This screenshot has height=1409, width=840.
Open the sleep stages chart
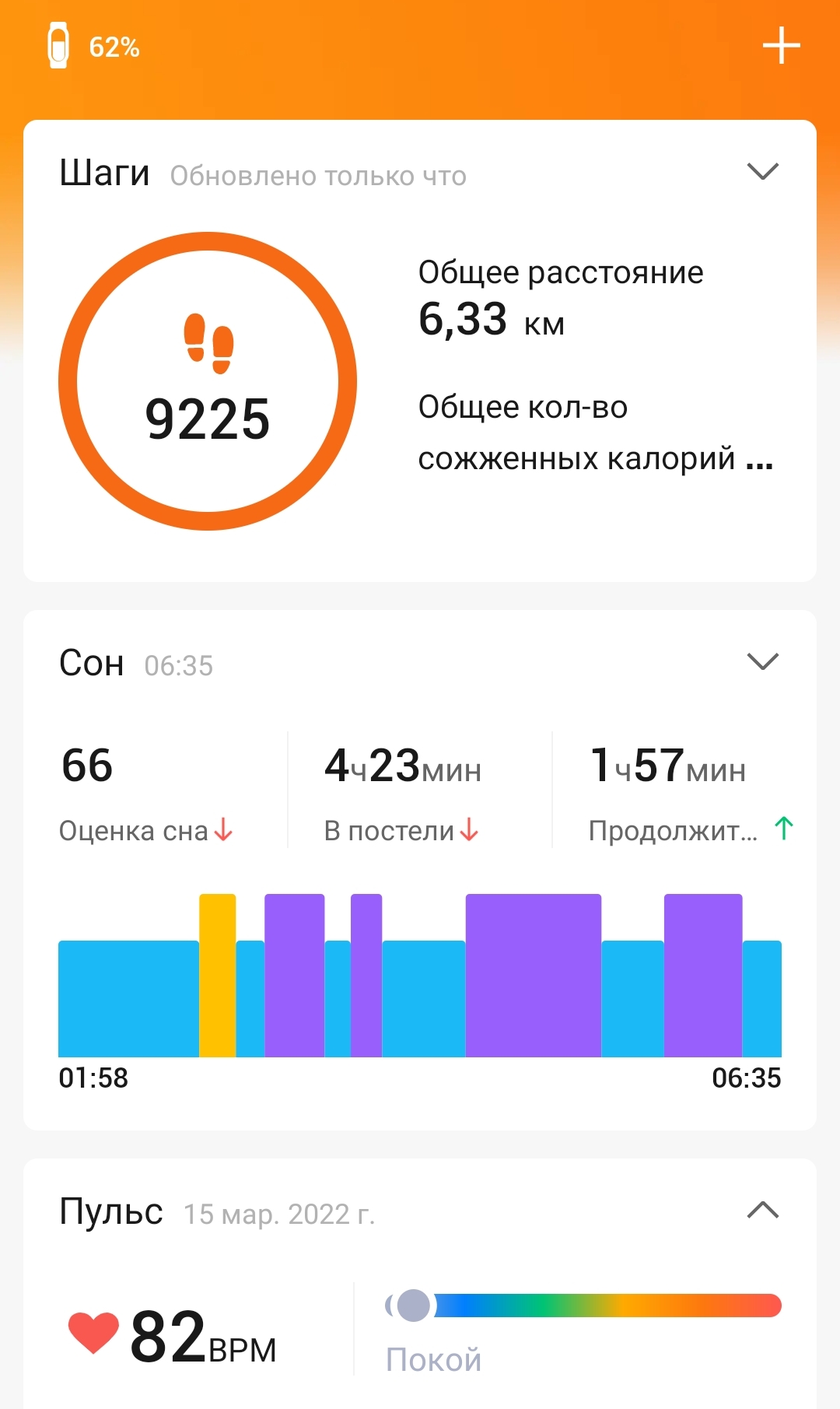(x=420, y=975)
